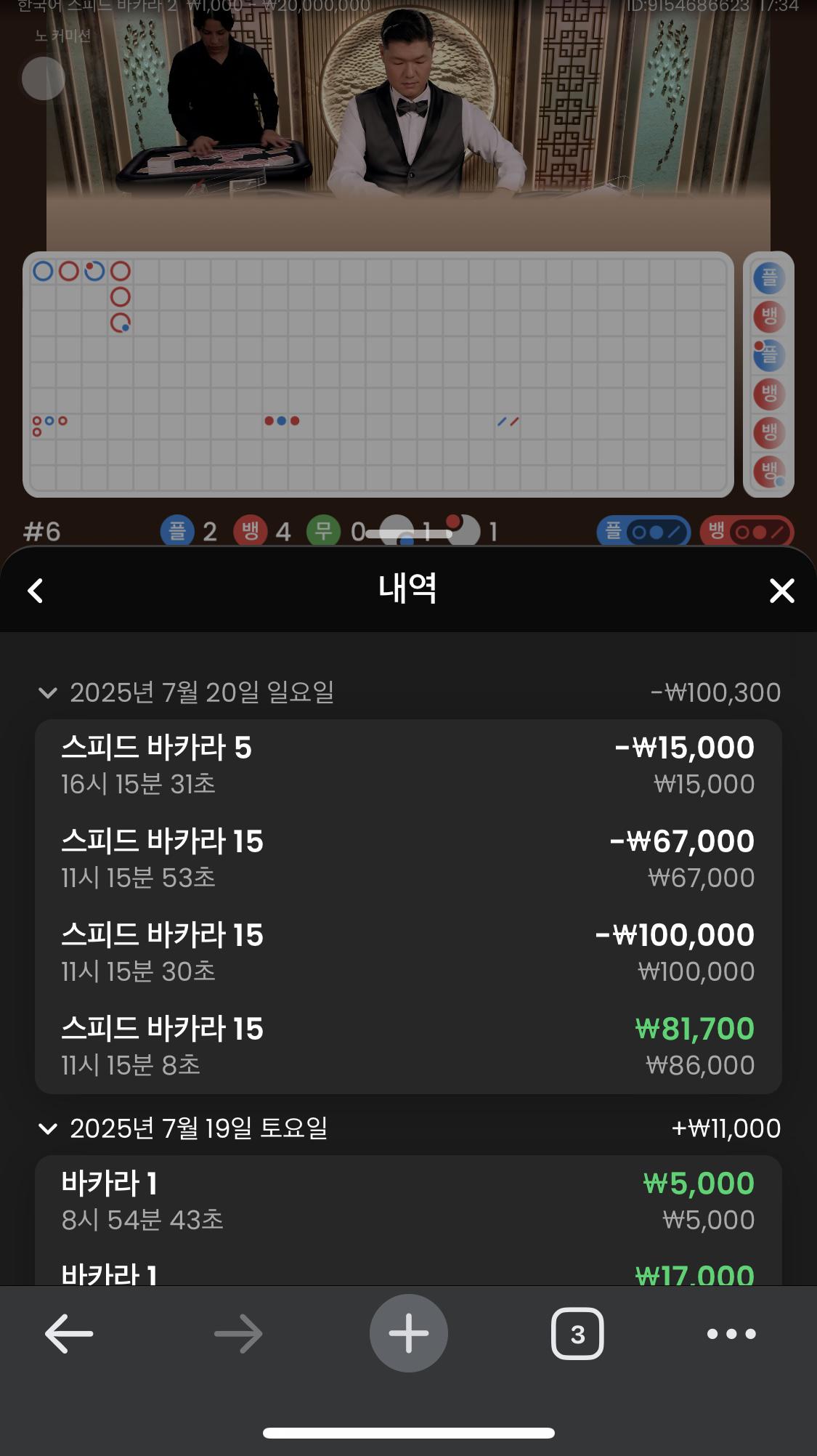Open the browser's more options menu

(731, 1334)
